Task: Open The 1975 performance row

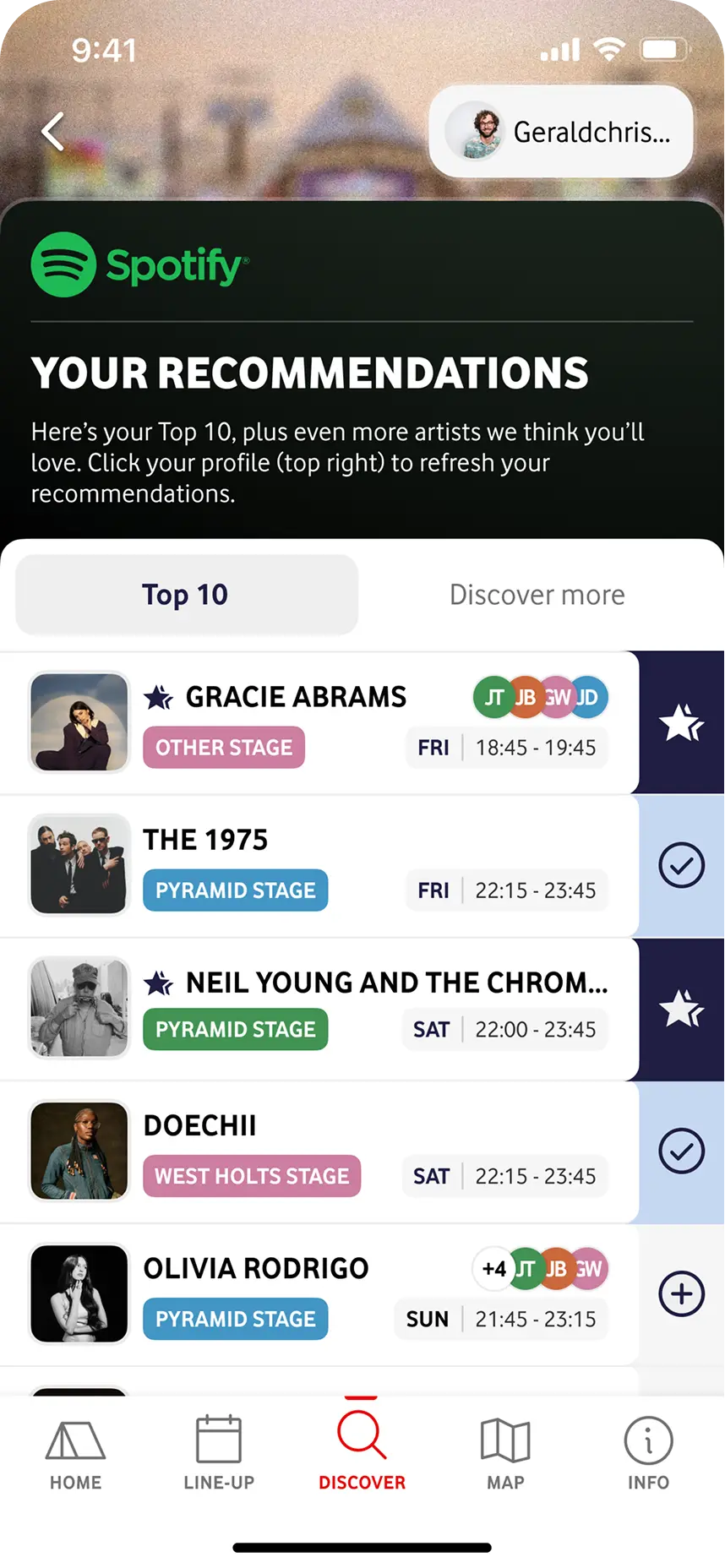Action: [319, 865]
